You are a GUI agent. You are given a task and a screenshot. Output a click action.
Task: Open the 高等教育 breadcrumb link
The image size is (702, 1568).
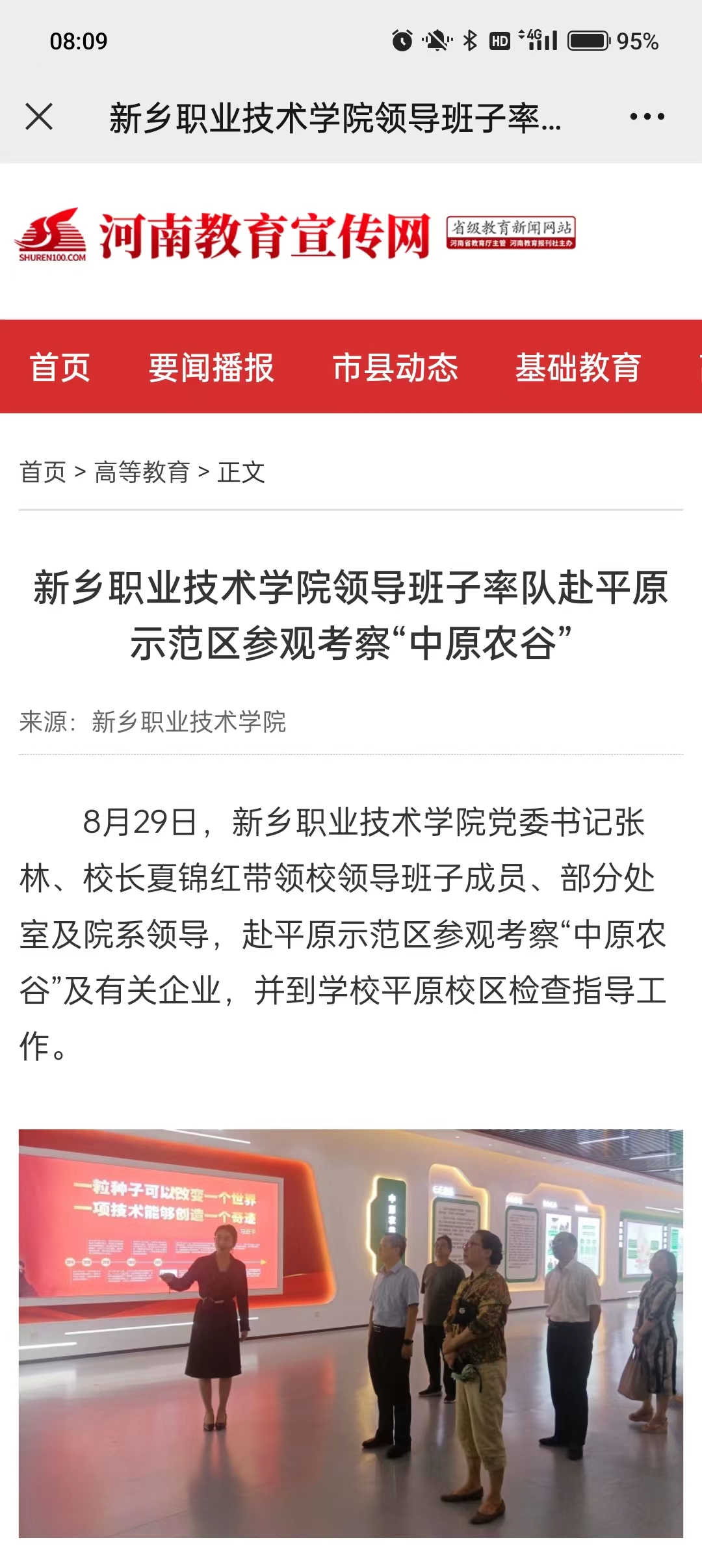[x=142, y=472]
